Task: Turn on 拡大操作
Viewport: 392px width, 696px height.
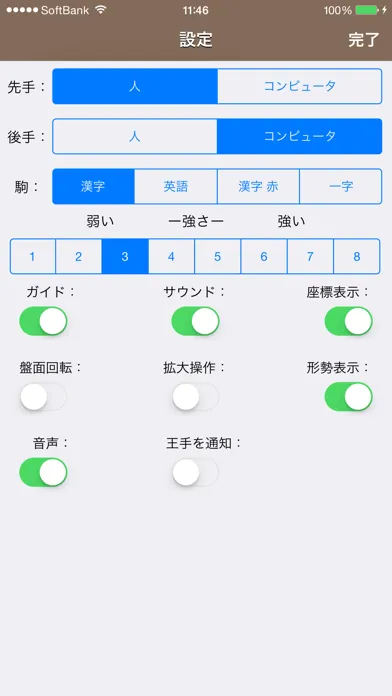Action: click(x=195, y=396)
